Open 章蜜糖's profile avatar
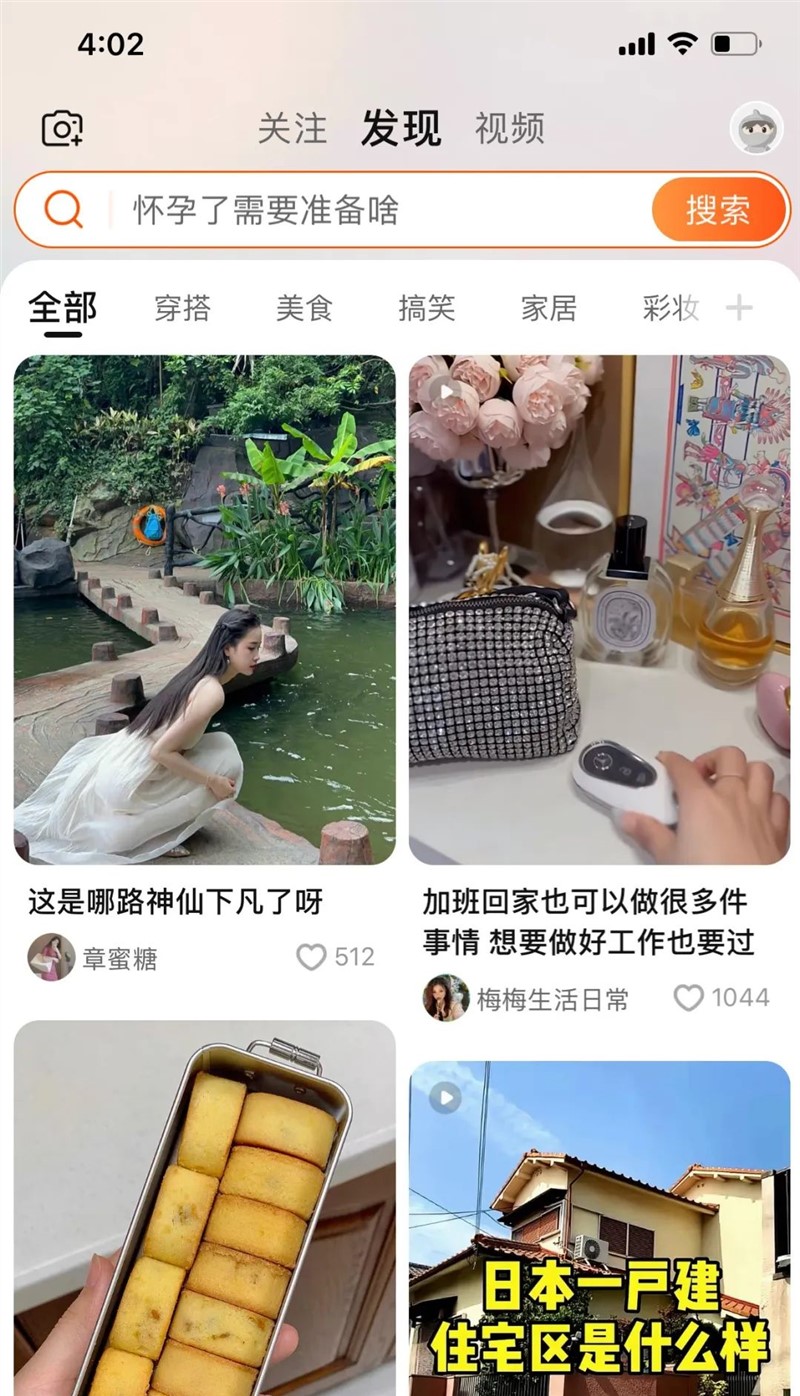800x1396 pixels. coord(50,955)
